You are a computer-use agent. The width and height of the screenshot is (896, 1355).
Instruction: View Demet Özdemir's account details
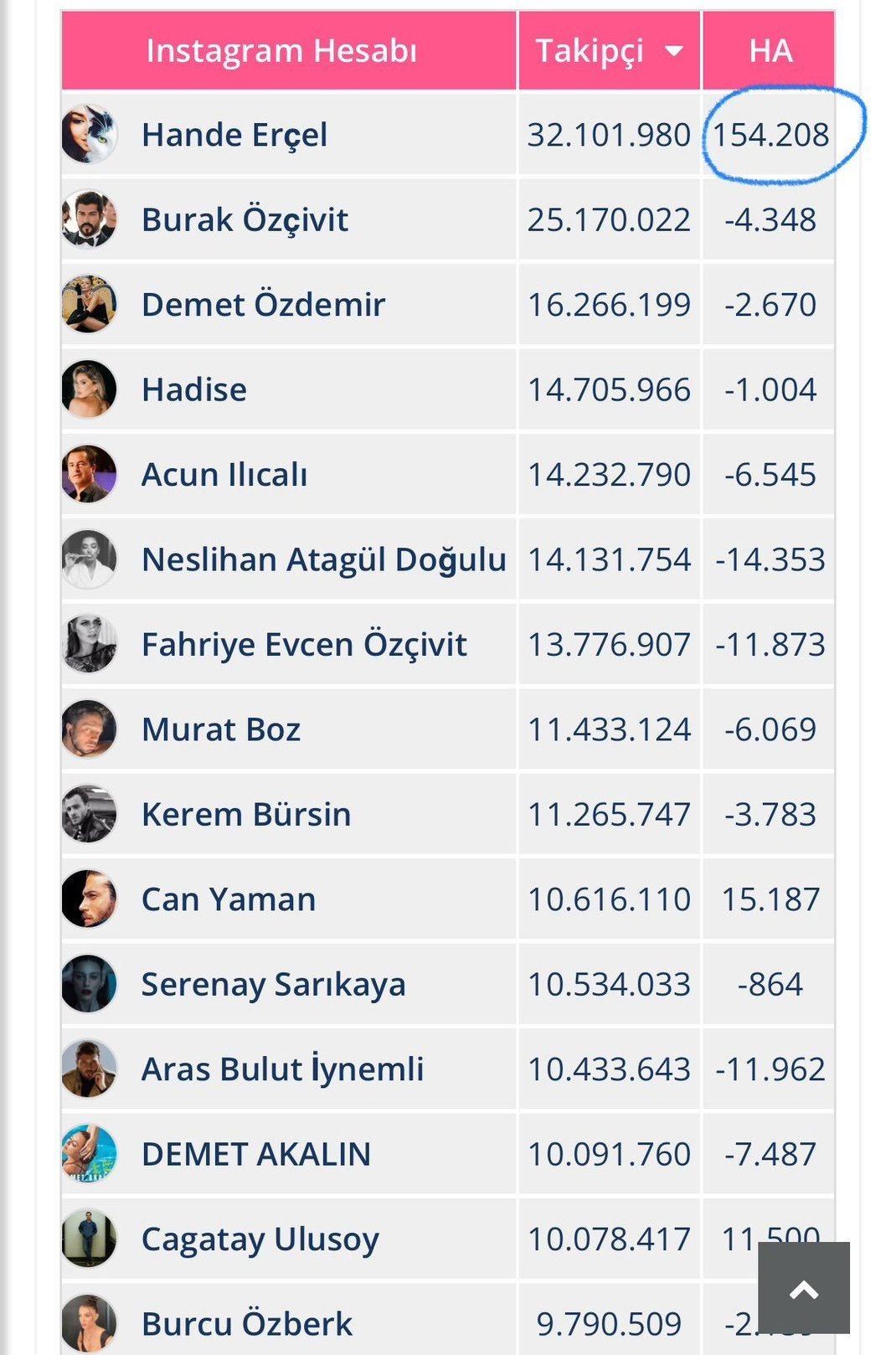pos(263,305)
